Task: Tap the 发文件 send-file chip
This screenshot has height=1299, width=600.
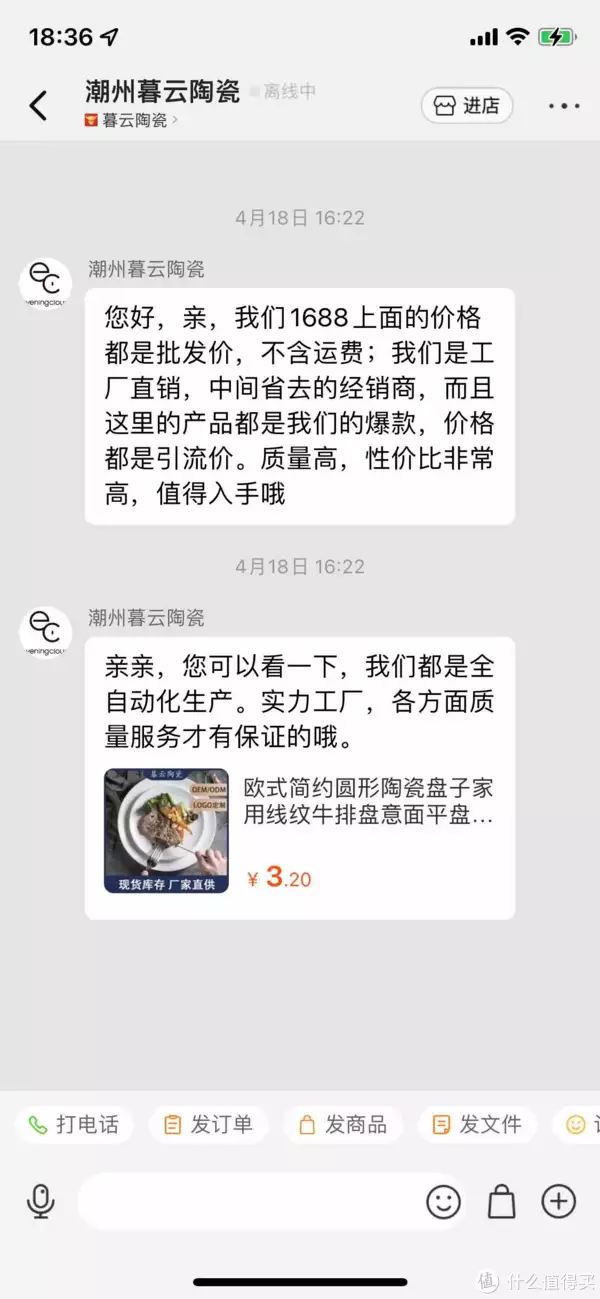Action: [477, 1124]
